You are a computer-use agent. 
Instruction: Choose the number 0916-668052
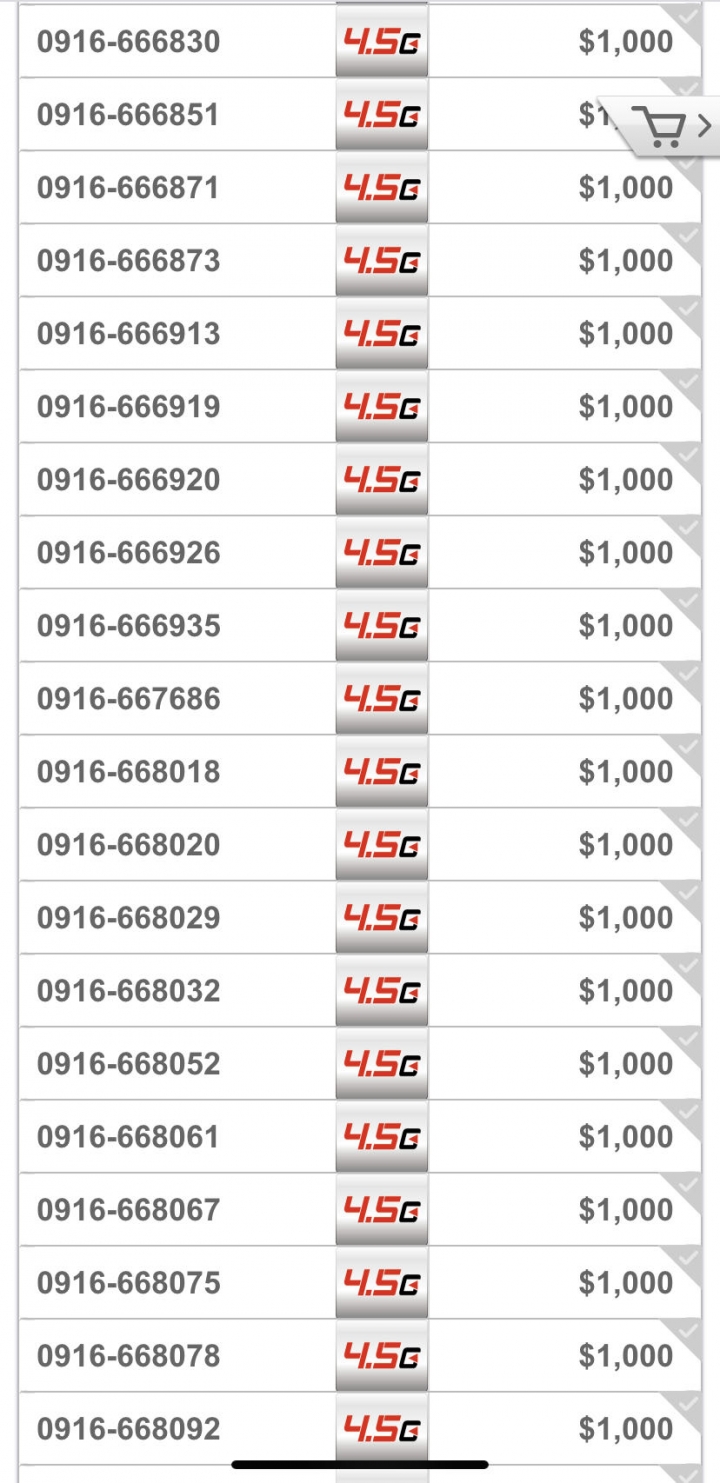click(x=360, y=1064)
